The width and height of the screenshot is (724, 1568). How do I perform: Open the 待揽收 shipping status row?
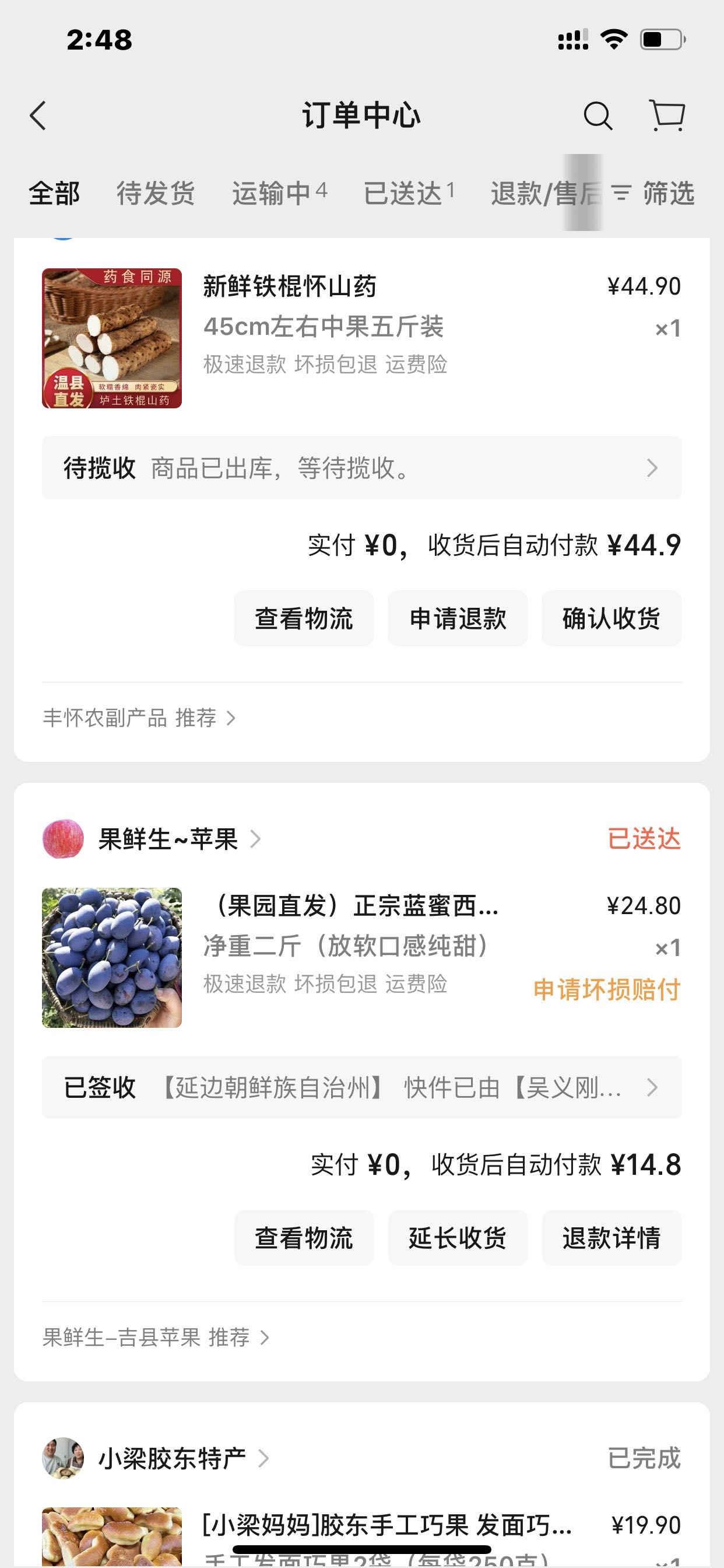pos(361,468)
